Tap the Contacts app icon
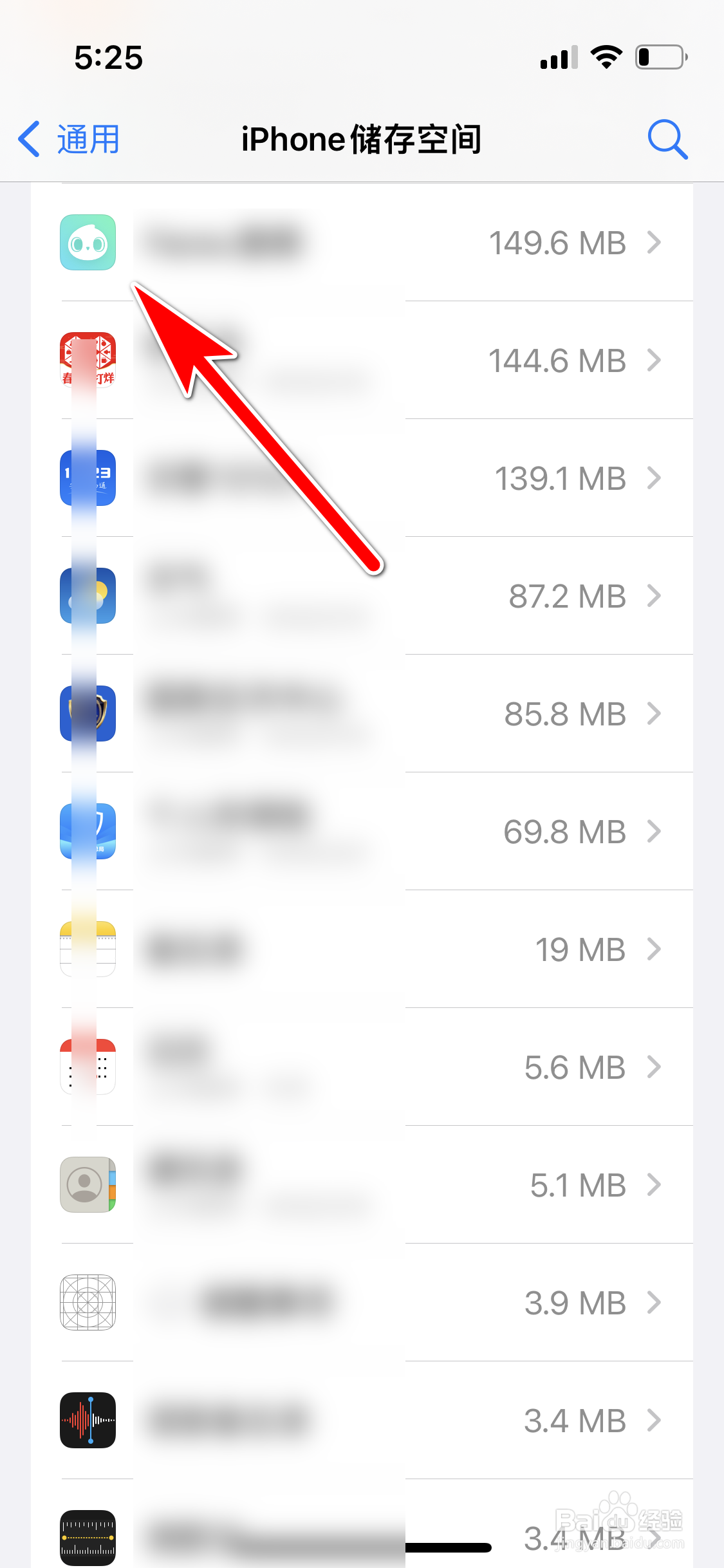The width and height of the screenshot is (724, 1568). (89, 1185)
